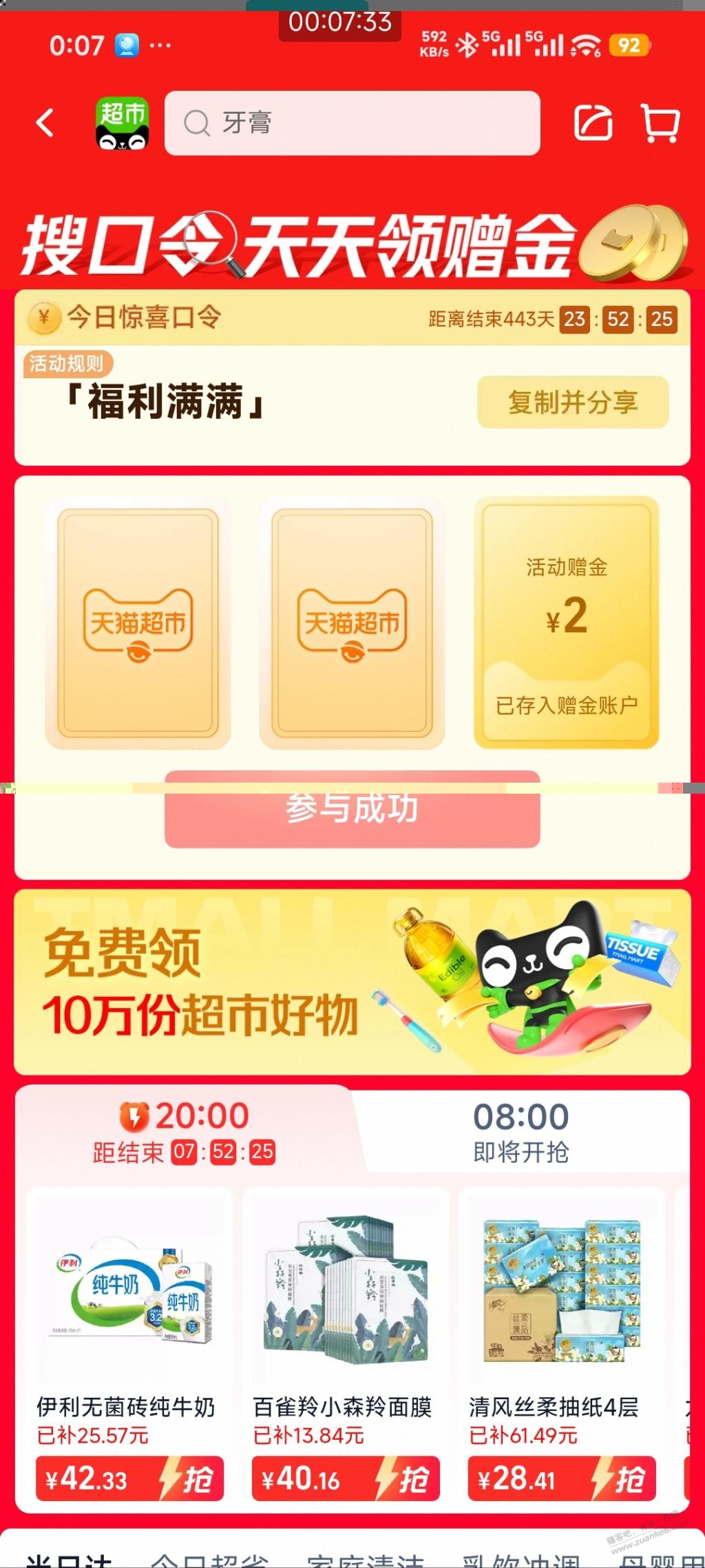Tap 复制并分享 button
This screenshot has width=705, height=1568.
click(x=572, y=402)
